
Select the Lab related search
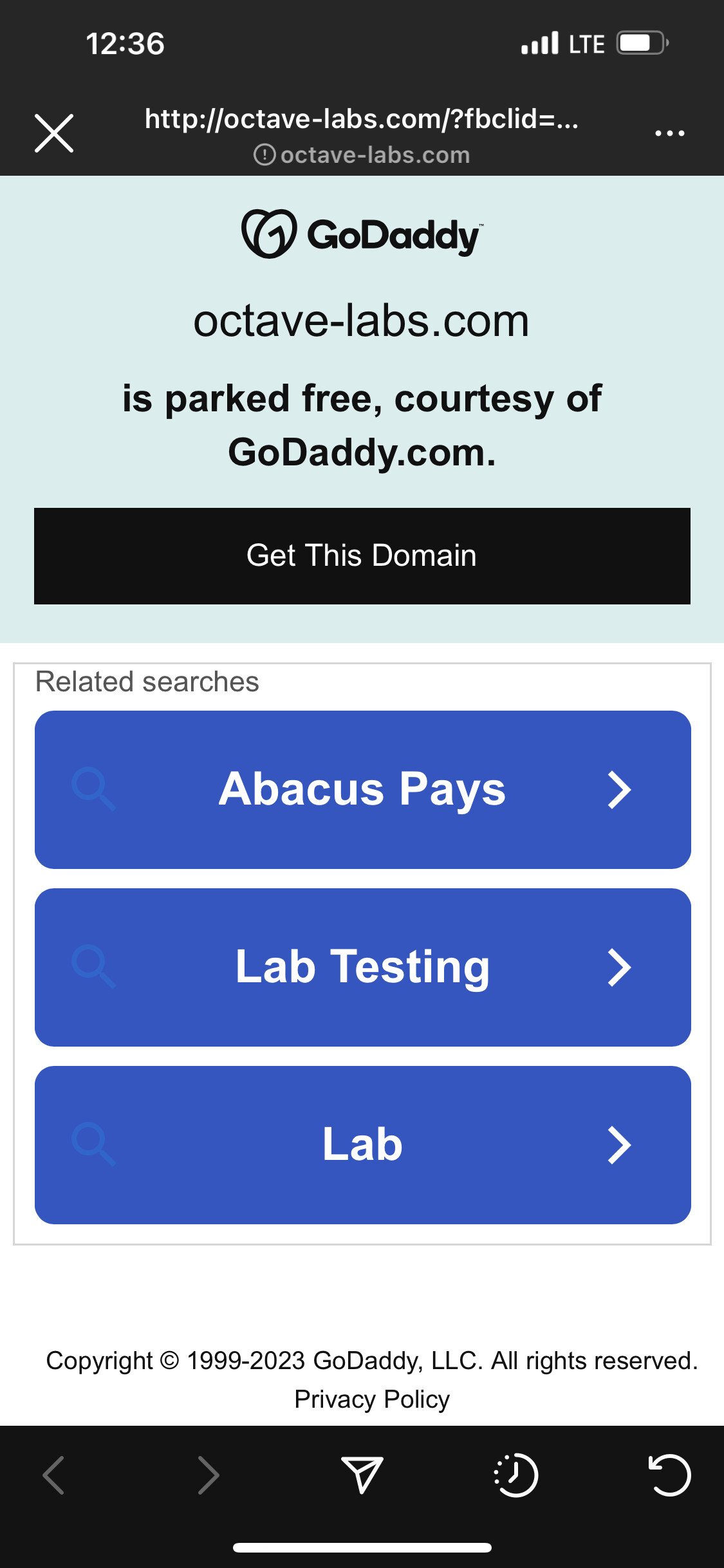pos(363,1145)
